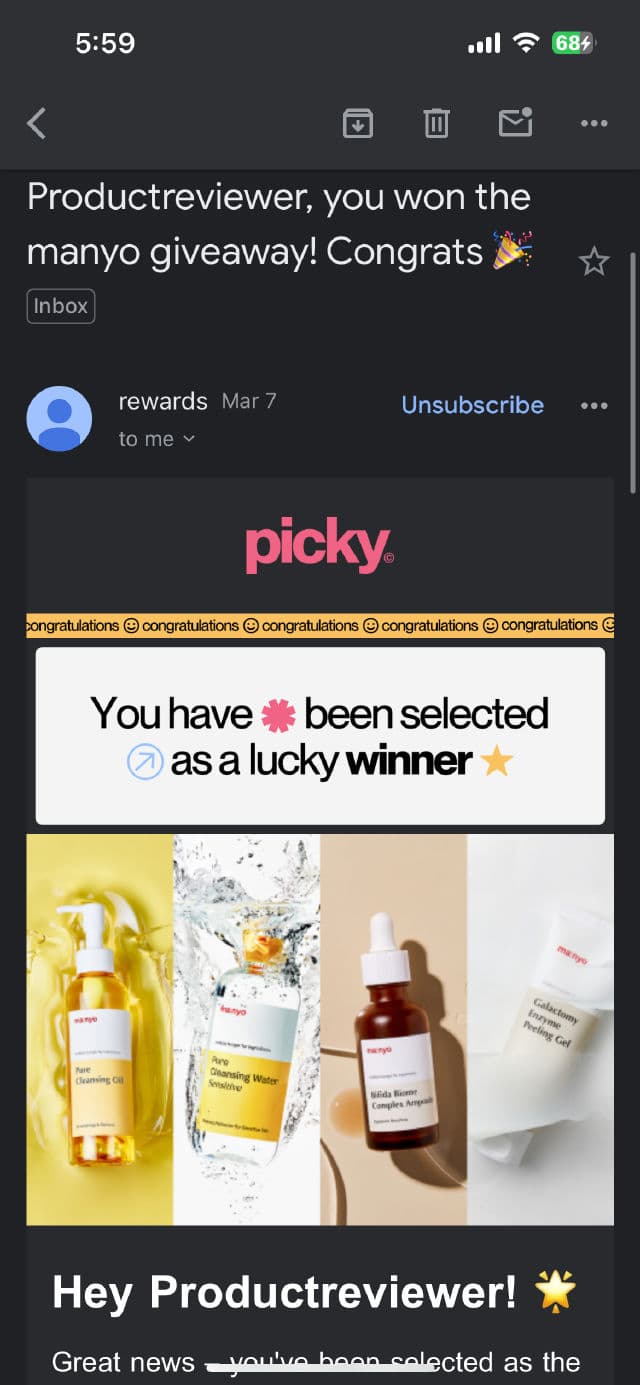
Task: Delete this email with the trash icon
Action: 436,123
